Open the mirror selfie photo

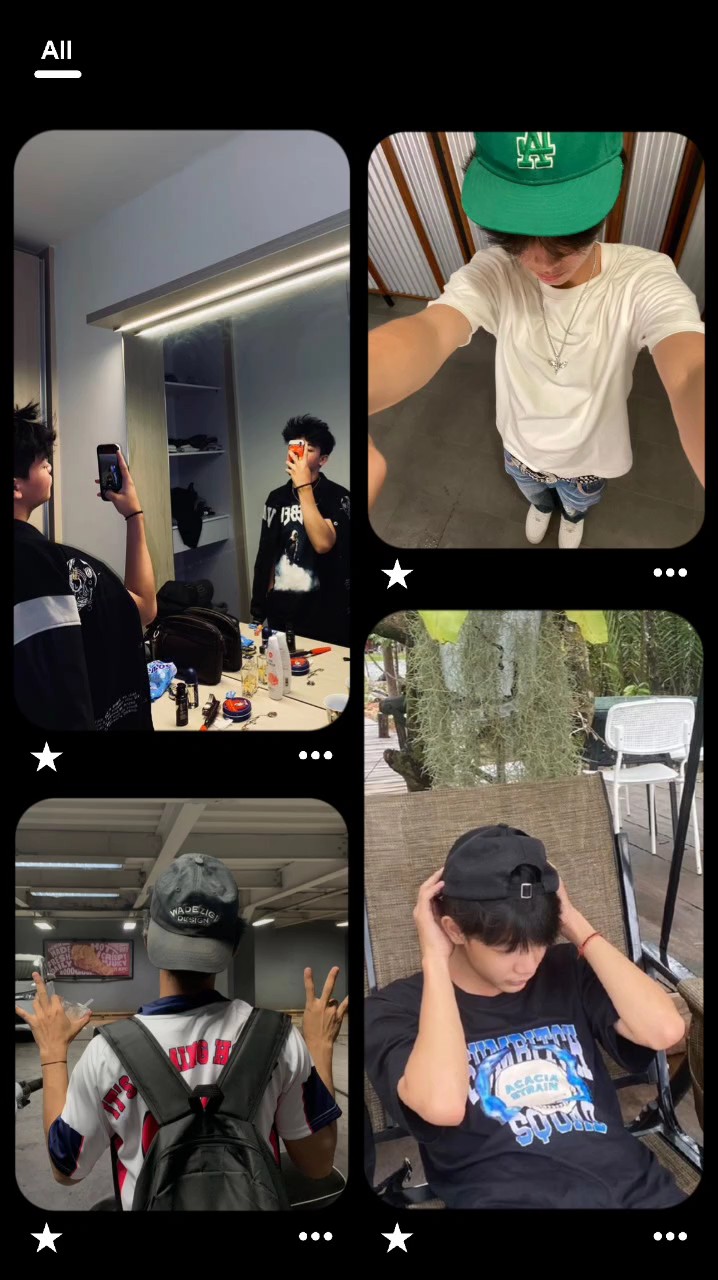click(x=182, y=430)
